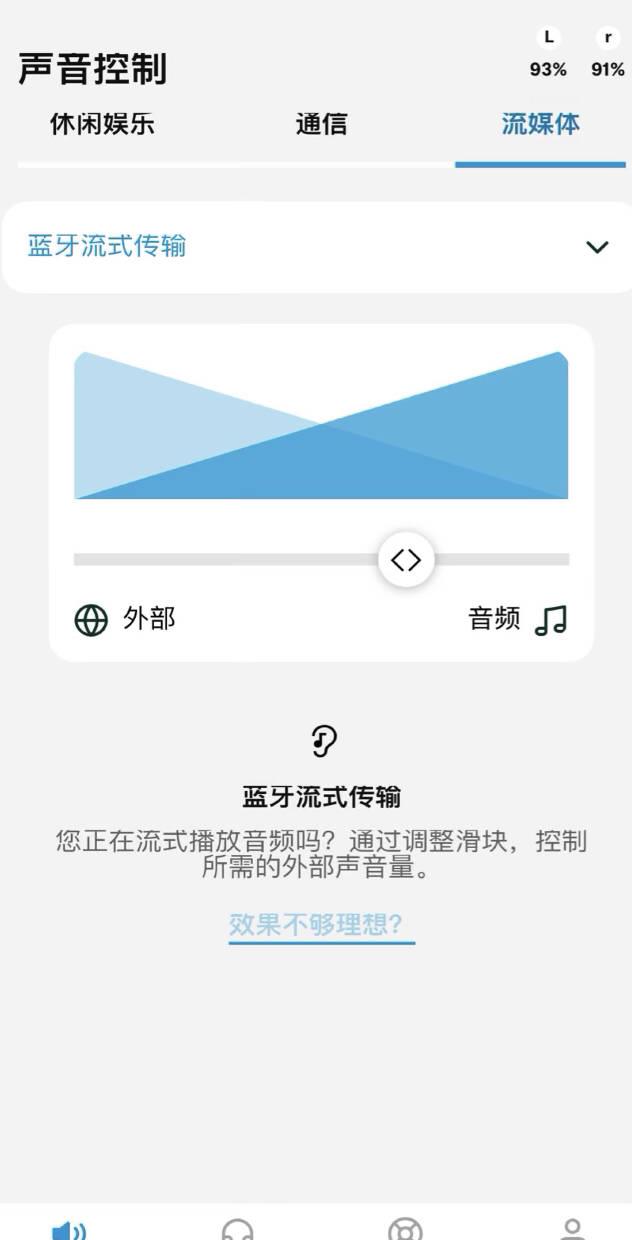Open the profile tab in bottom navigation
This screenshot has height=1240, width=632.
click(572, 1229)
